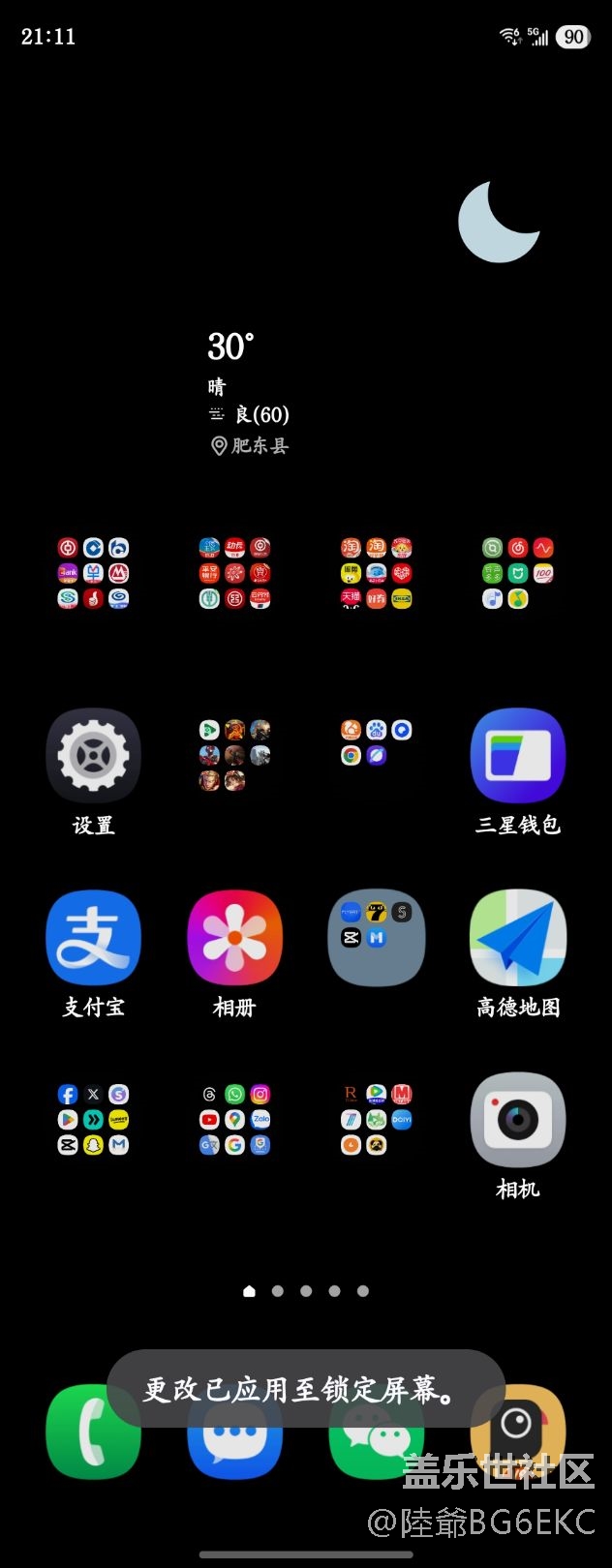This screenshot has width=612, height=1568.
Task: Open the gray folder between 相册 and 高德地图
Action: click(x=377, y=938)
